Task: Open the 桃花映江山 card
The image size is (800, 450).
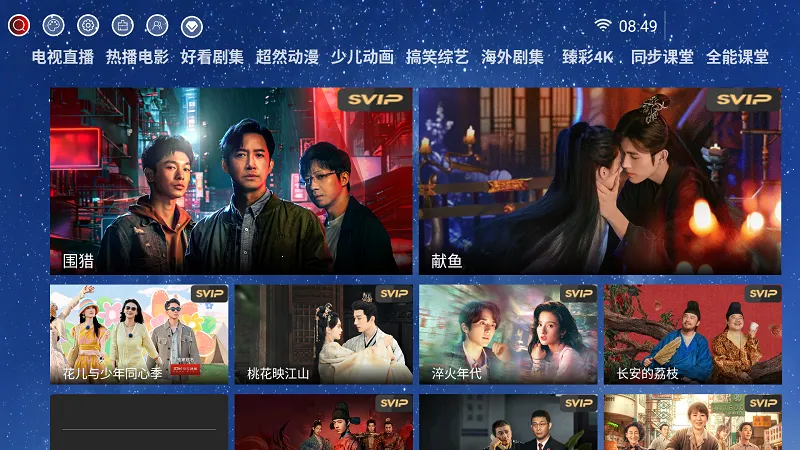Action: (x=324, y=335)
